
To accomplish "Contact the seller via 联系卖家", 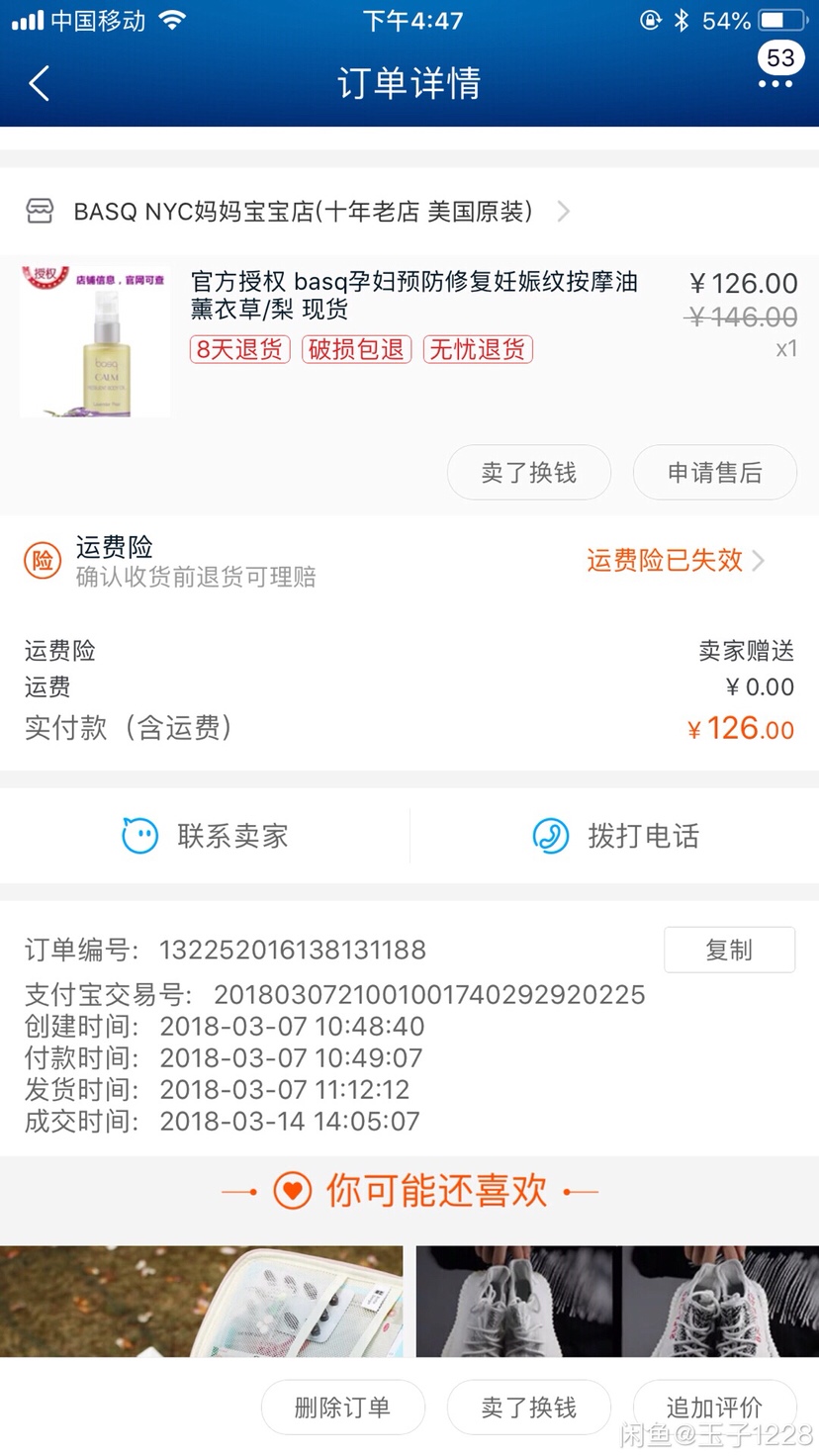I will (x=205, y=836).
